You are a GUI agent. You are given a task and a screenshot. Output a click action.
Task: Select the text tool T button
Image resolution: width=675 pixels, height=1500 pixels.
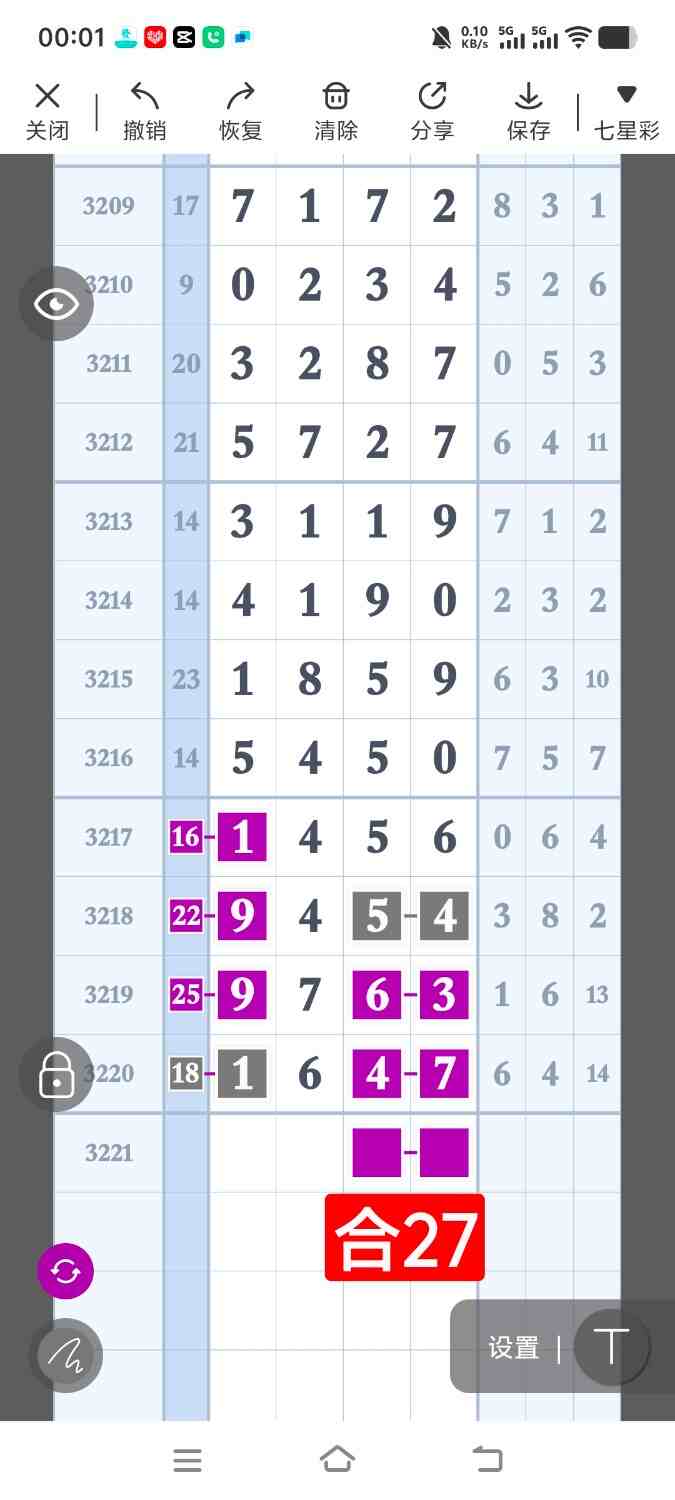(610, 1347)
